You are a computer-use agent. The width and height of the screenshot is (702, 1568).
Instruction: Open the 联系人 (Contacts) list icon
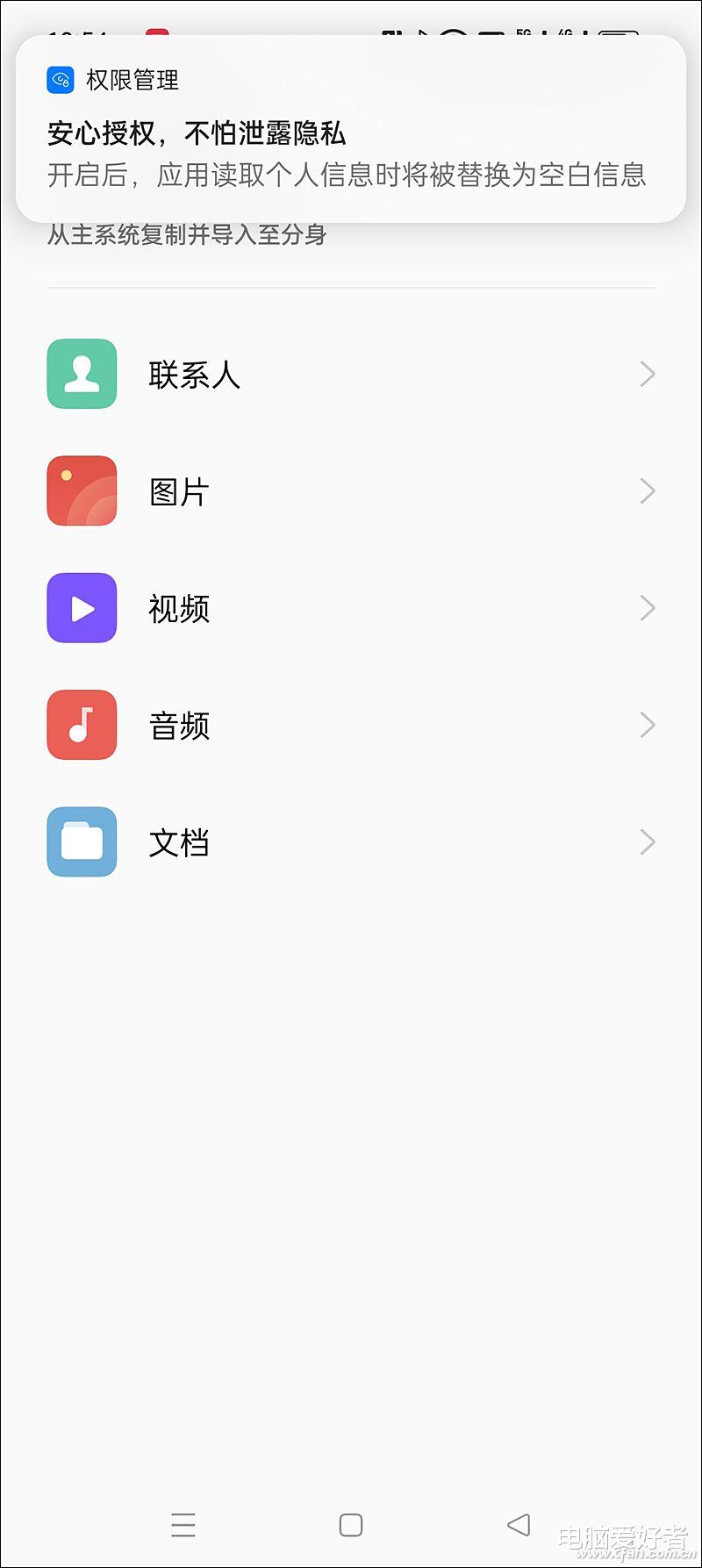82,374
